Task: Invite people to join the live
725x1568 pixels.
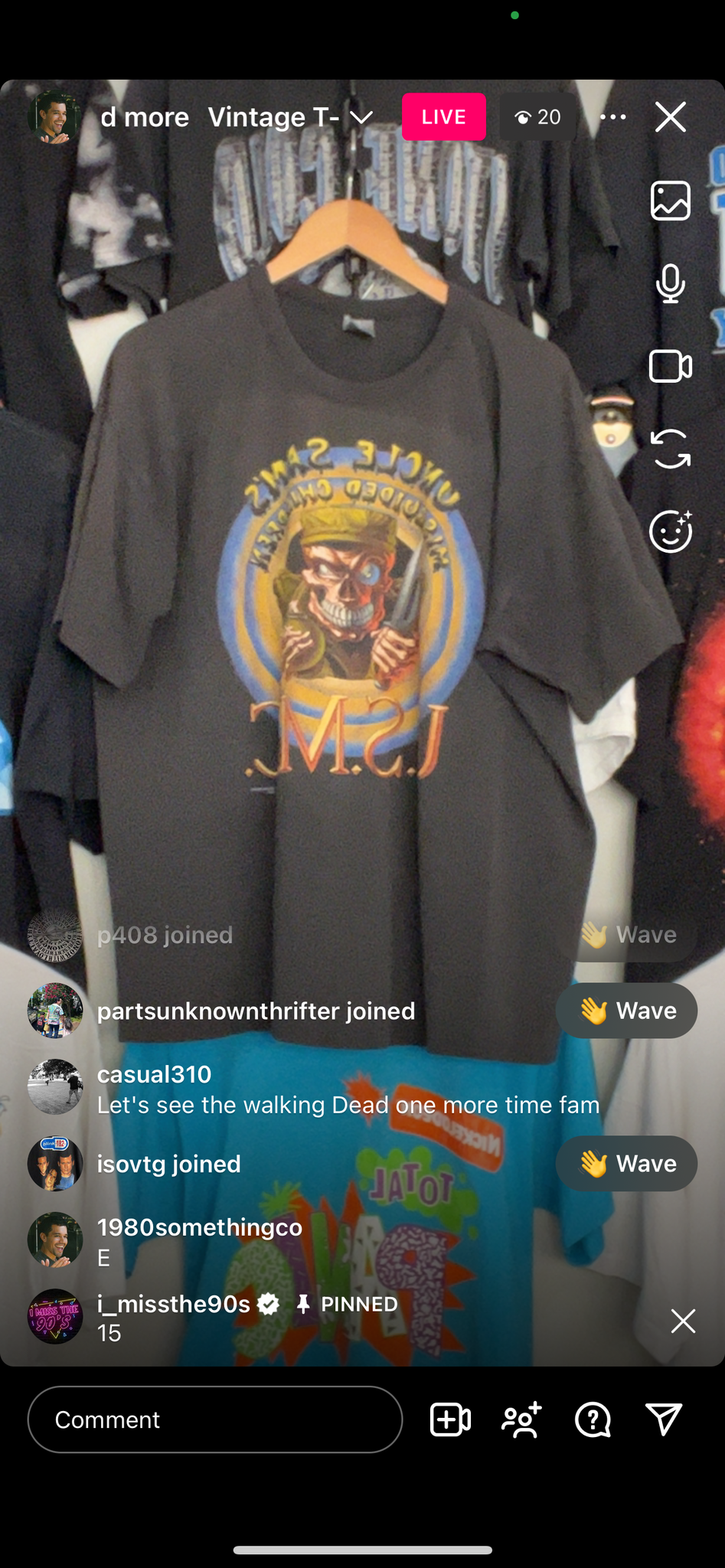Action: [x=521, y=1419]
